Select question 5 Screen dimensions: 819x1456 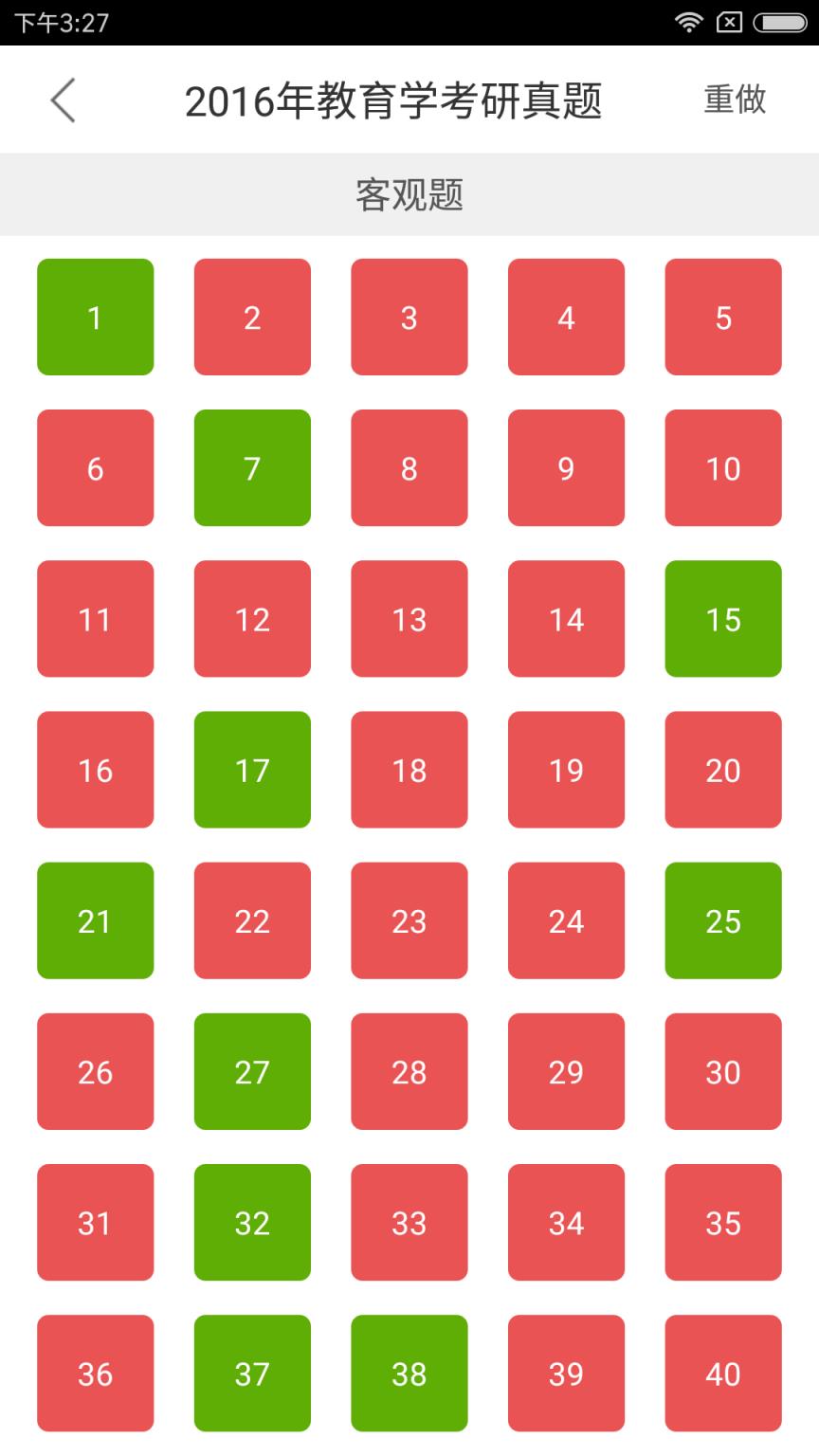point(722,317)
